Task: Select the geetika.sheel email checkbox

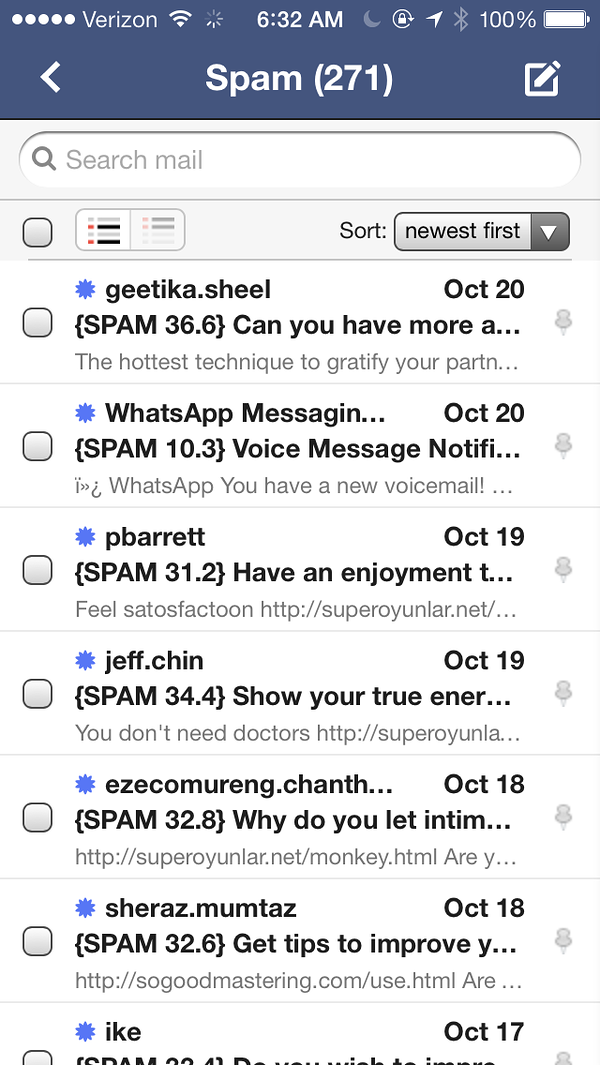Action: [38, 323]
